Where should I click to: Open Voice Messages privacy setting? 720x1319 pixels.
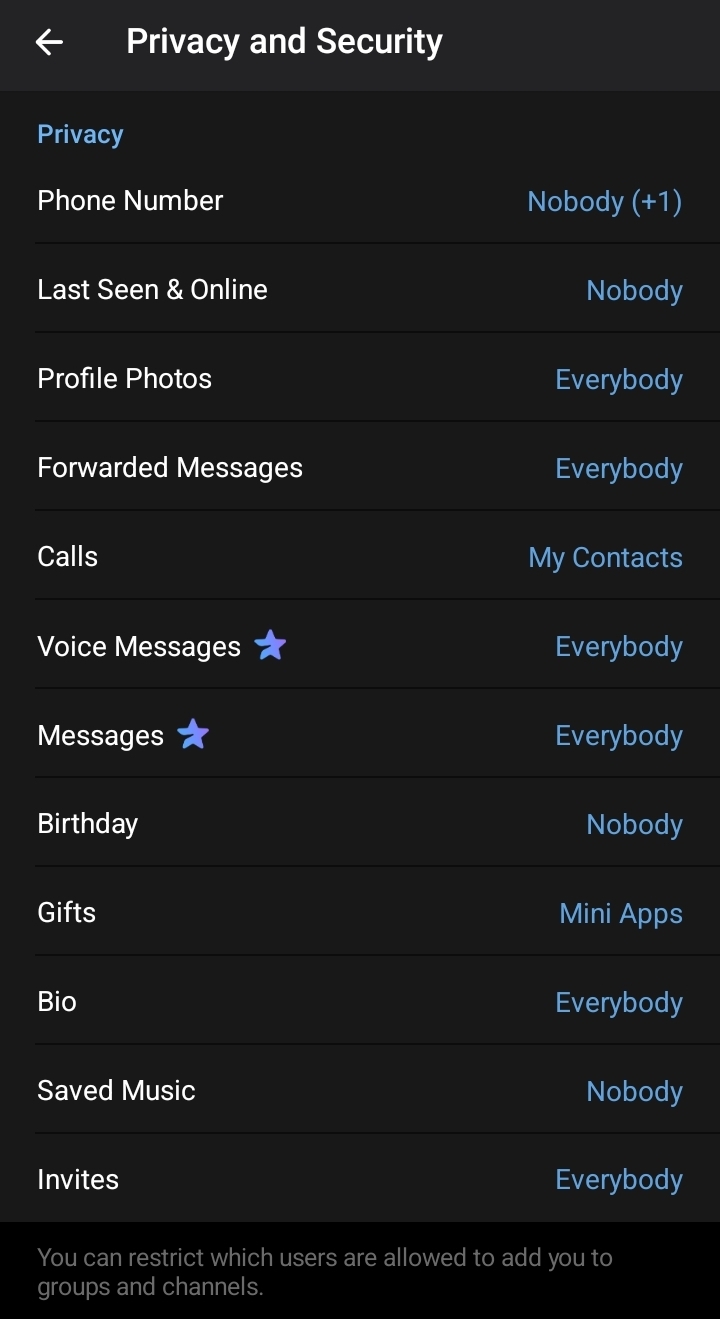[360, 646]
